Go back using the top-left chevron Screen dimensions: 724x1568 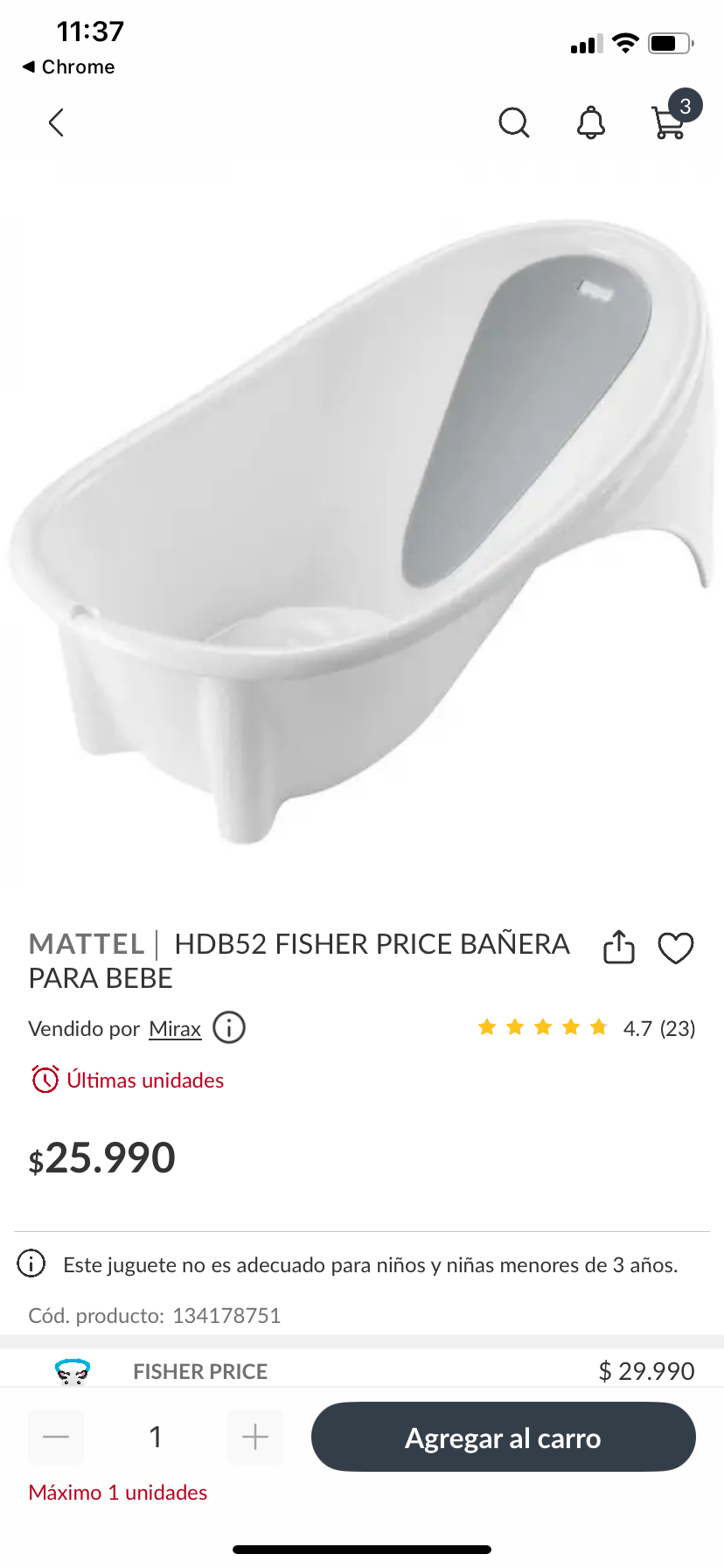tap(56, 123)
